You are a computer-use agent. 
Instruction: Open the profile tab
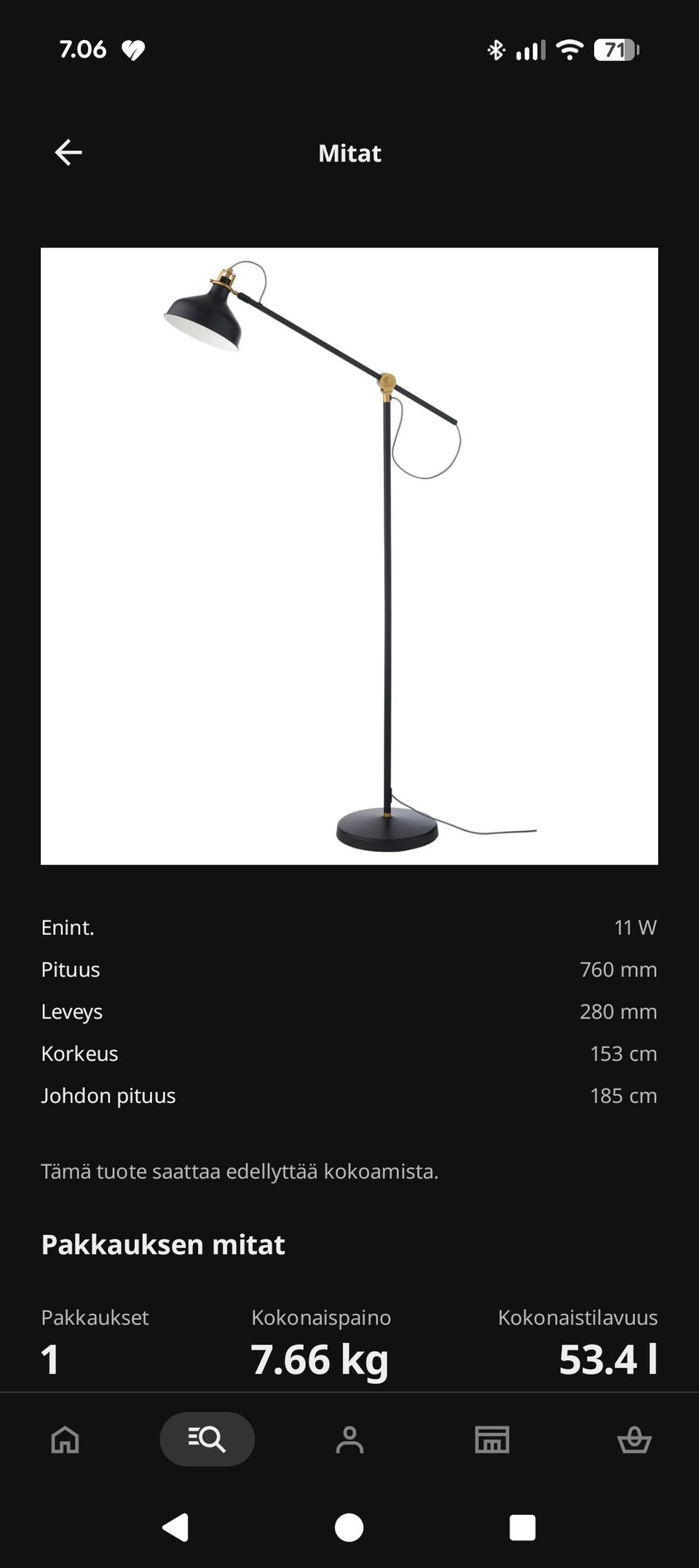coord(349,1439)
